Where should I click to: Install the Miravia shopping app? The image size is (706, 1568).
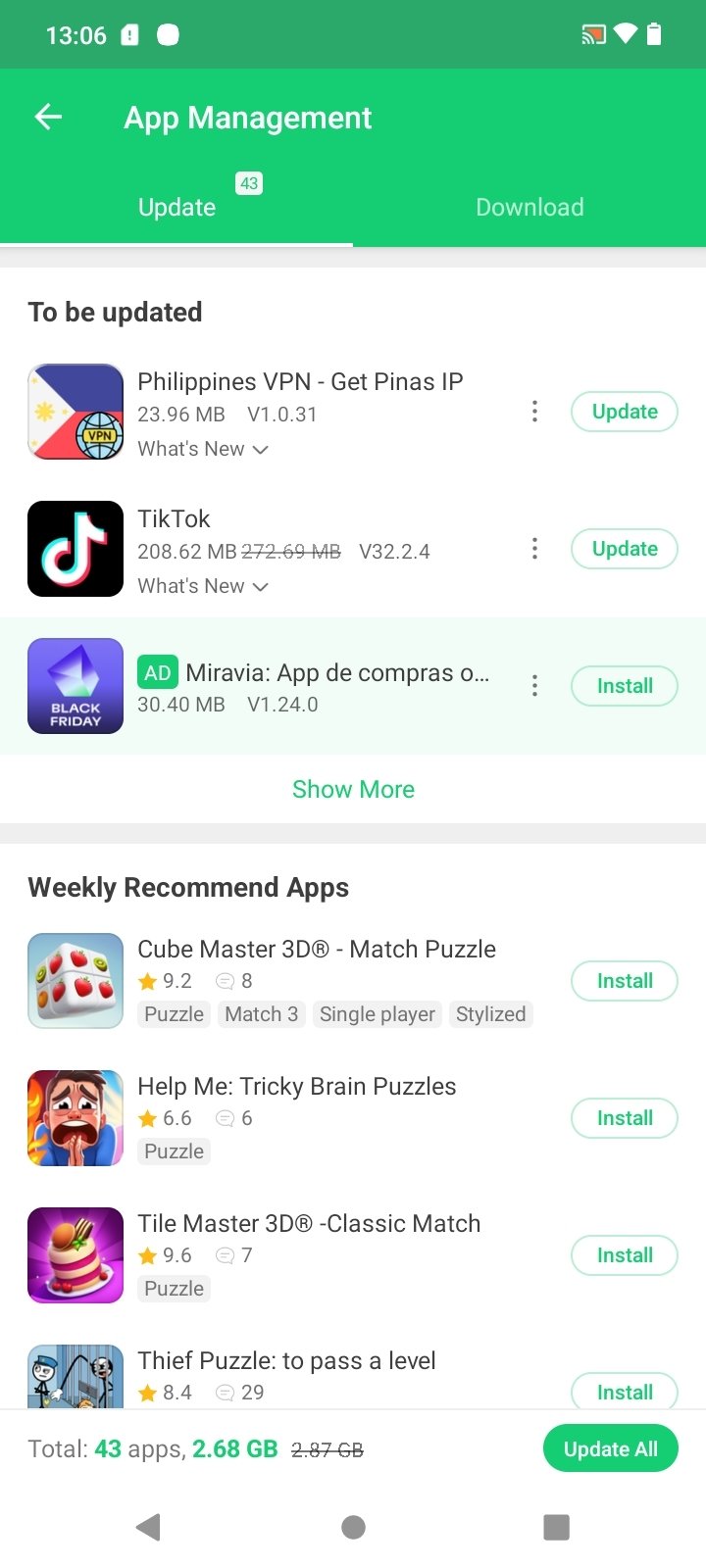pos(624,685)
